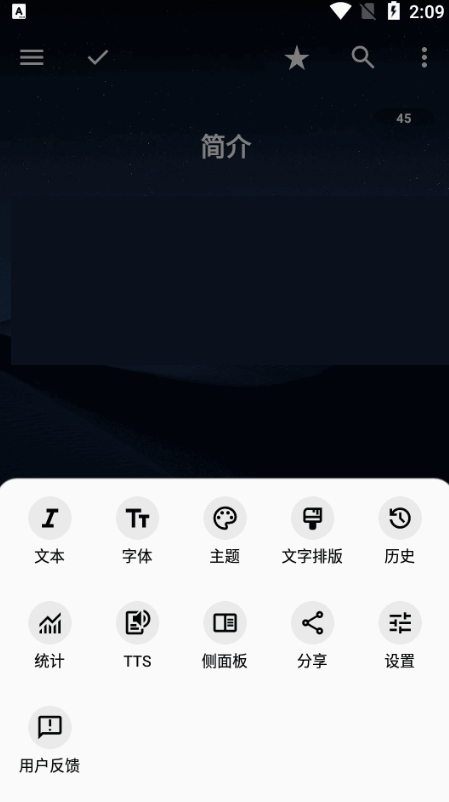Open 统计 statistics
Image resolution: width=449 pixels, height=802 pixels.
(x=50, y=635)
